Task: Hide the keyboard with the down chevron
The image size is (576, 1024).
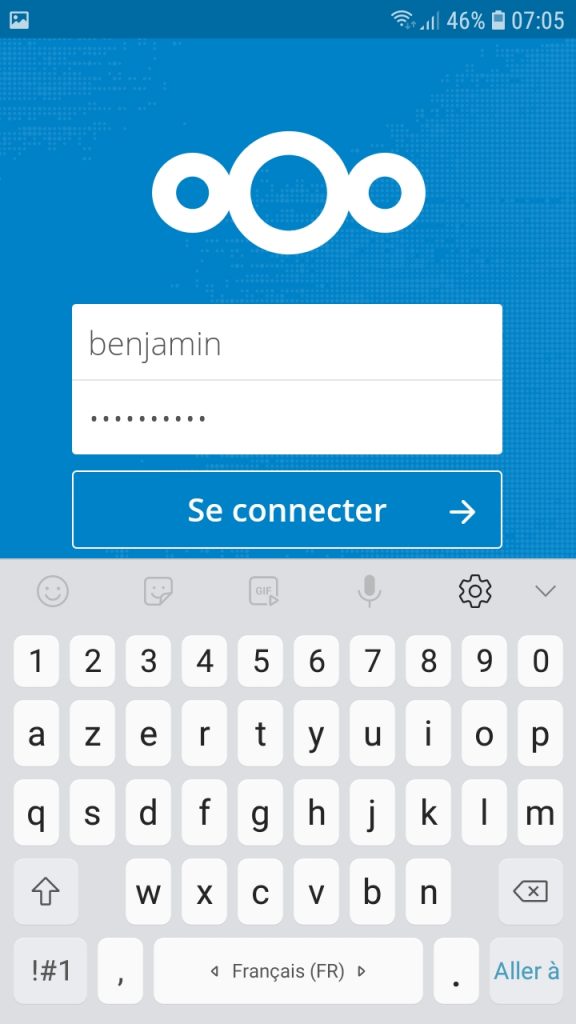Action: 545,591
